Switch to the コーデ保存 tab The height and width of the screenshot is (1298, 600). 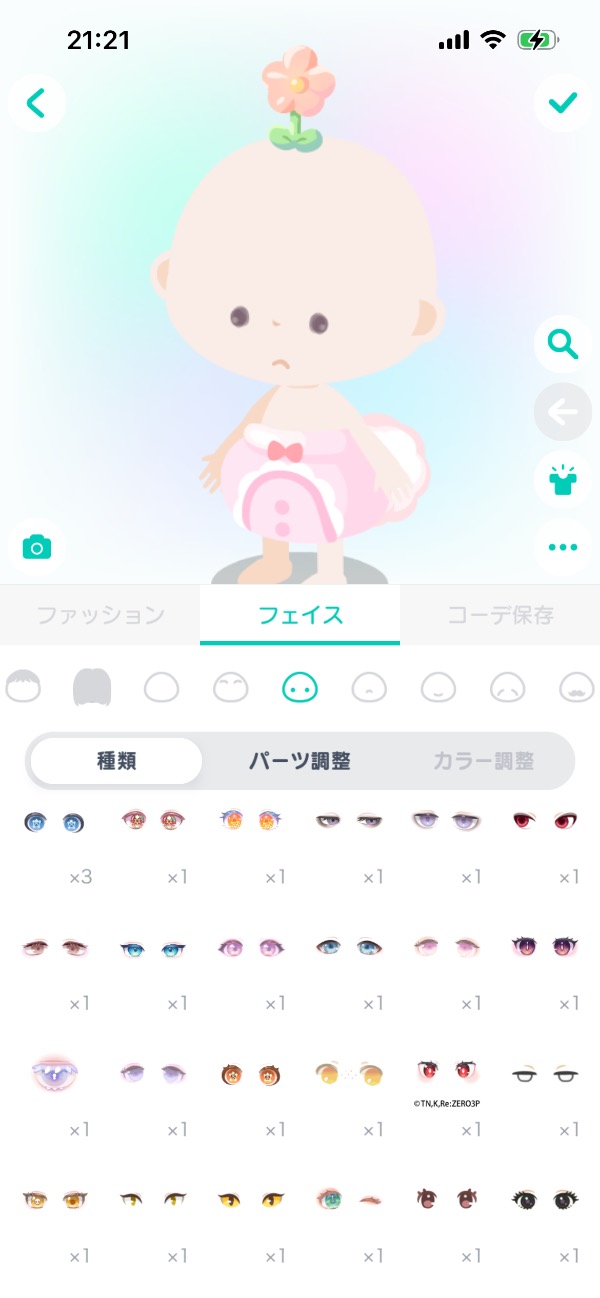click(x=500, y=615)
